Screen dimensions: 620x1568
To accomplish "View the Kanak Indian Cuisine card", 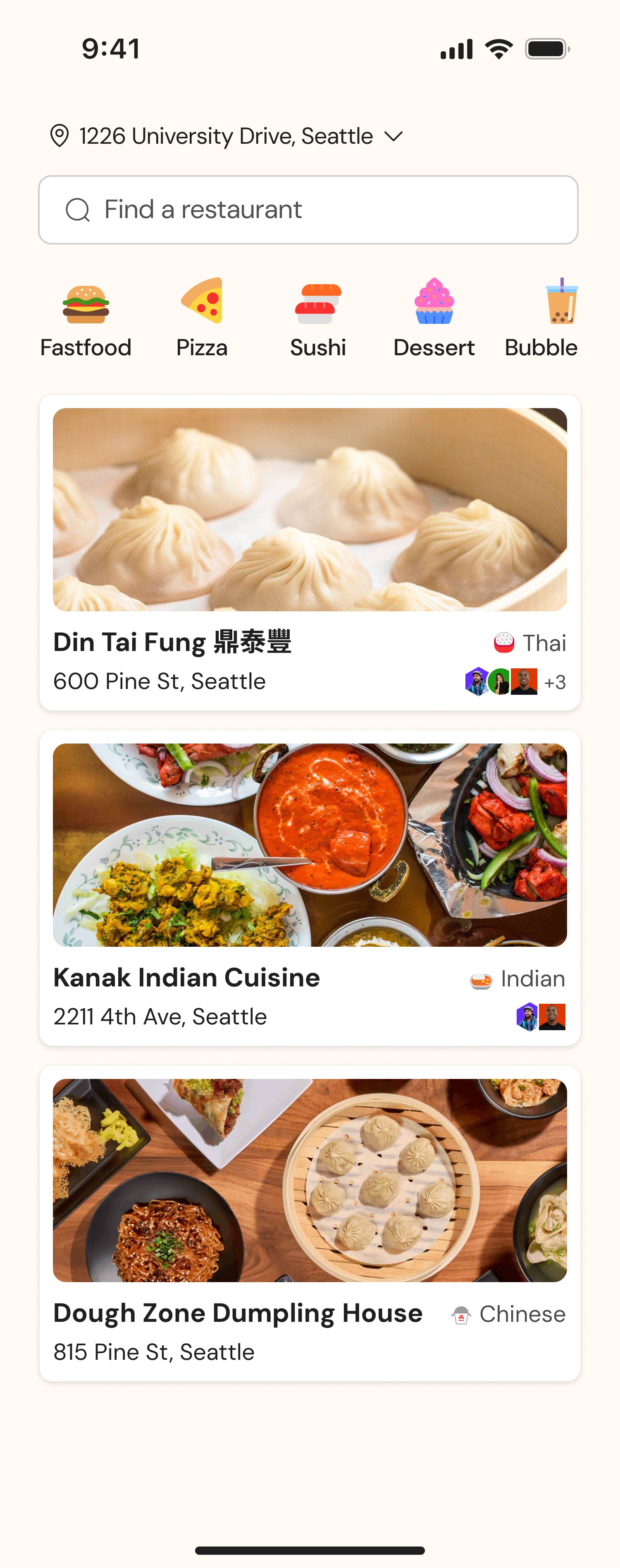I will click(x=310, y=887).
